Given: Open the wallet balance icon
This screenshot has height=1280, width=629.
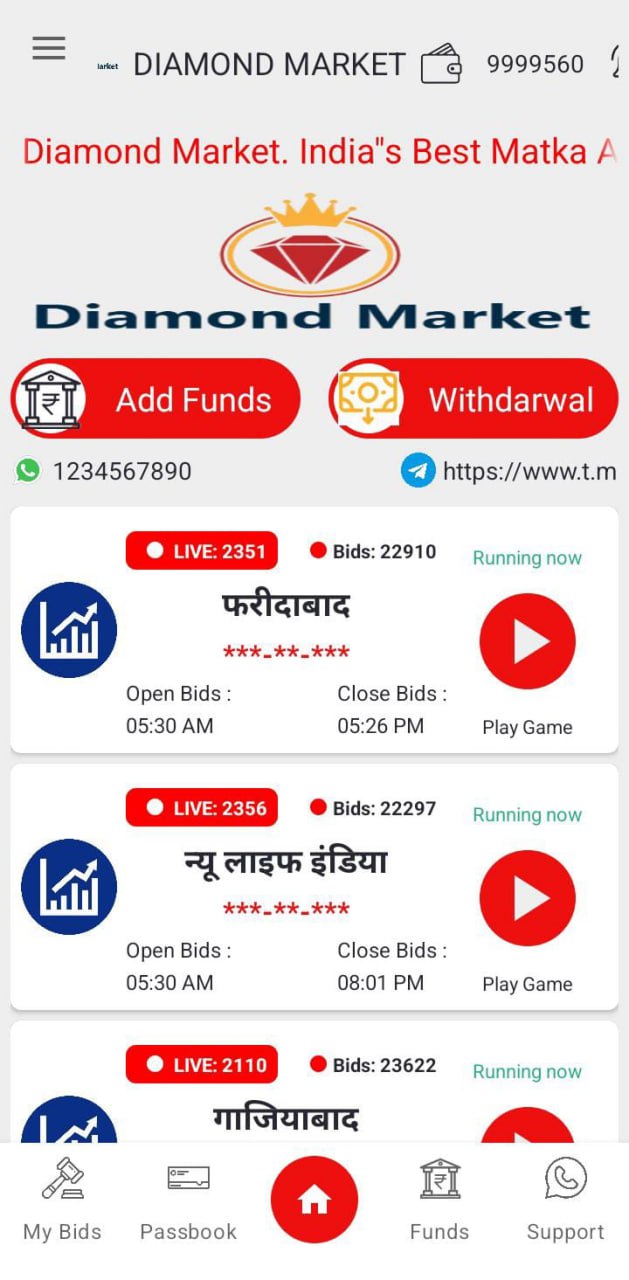Looking at the screenshot, I should [x=441, y=64].
